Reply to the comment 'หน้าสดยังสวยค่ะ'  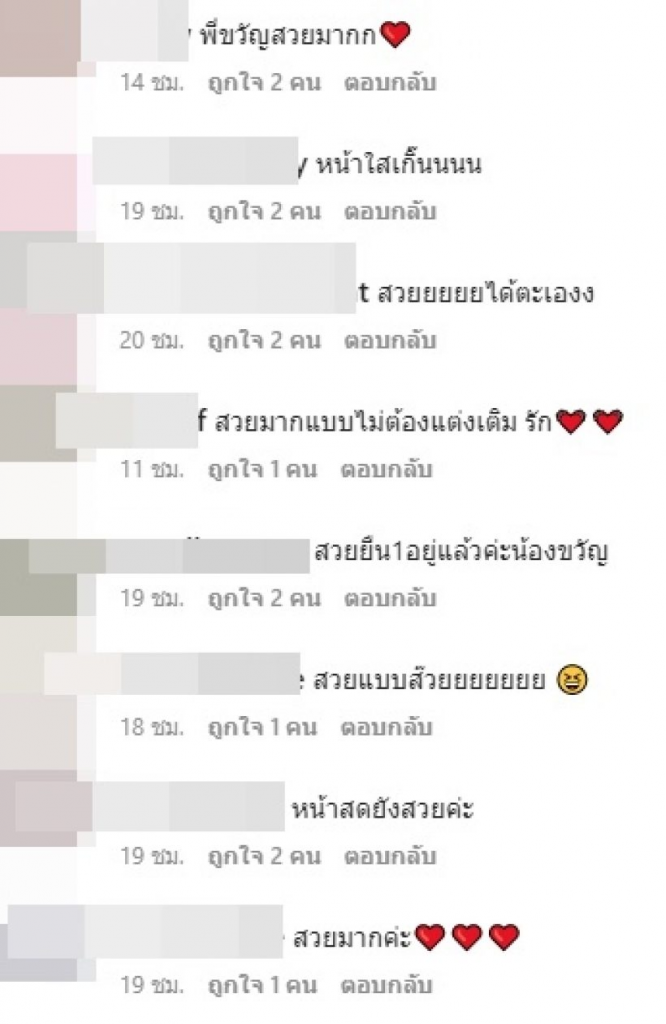[390, 857]
